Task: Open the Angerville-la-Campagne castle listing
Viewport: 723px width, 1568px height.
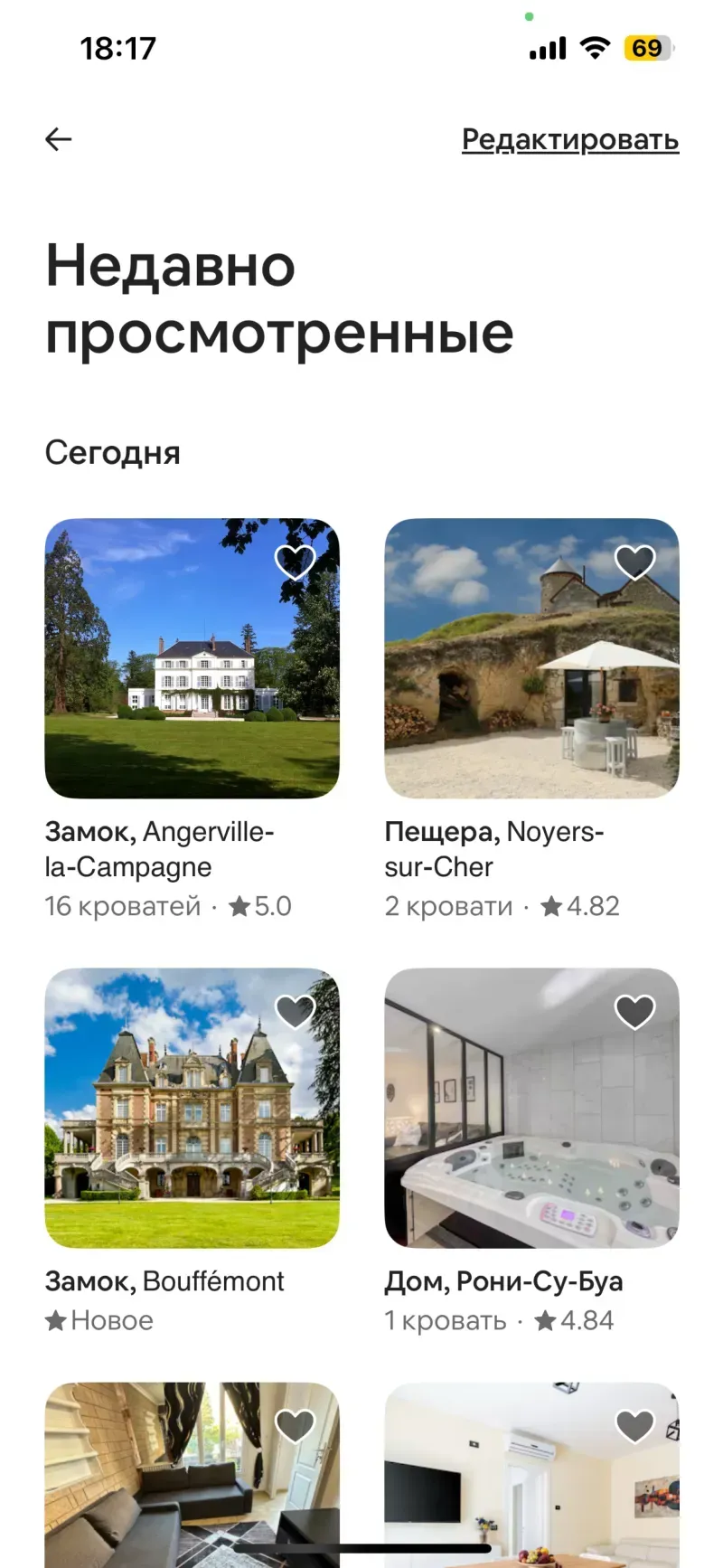Action: coord(192,658)
